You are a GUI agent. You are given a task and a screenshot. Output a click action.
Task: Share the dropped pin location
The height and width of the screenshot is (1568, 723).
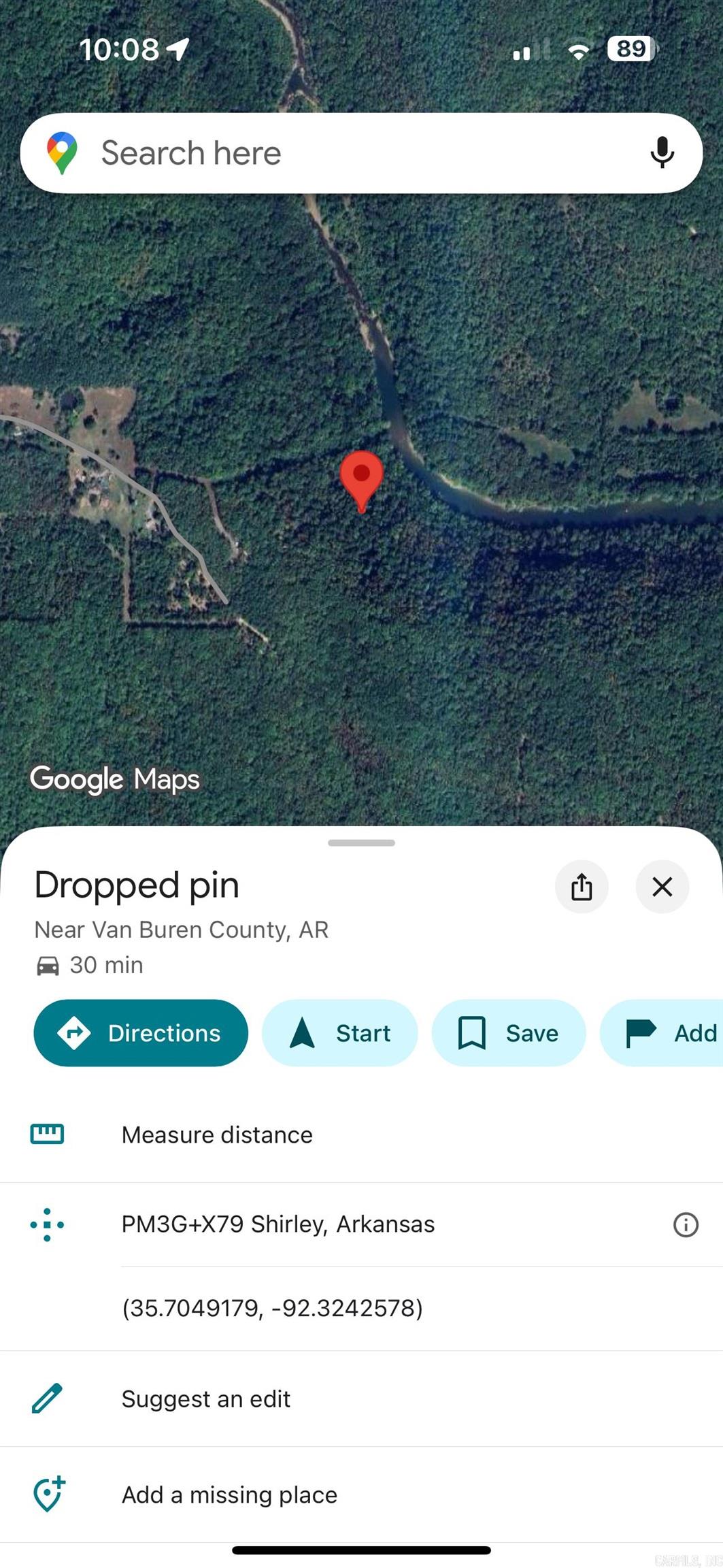[582, 887]
